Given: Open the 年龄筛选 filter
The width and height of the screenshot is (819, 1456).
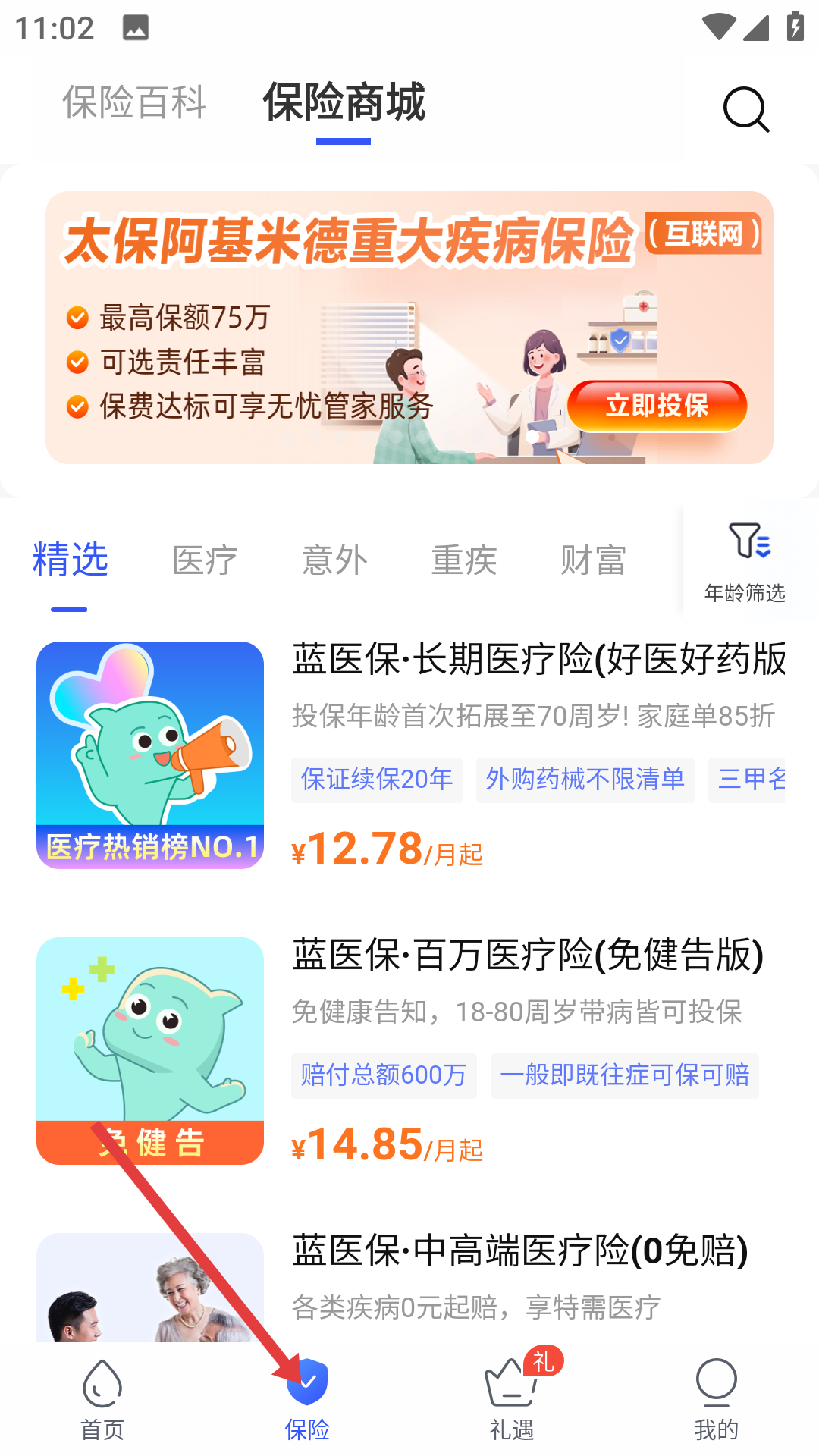Looking at the screenshot, I should click(745, 561).
